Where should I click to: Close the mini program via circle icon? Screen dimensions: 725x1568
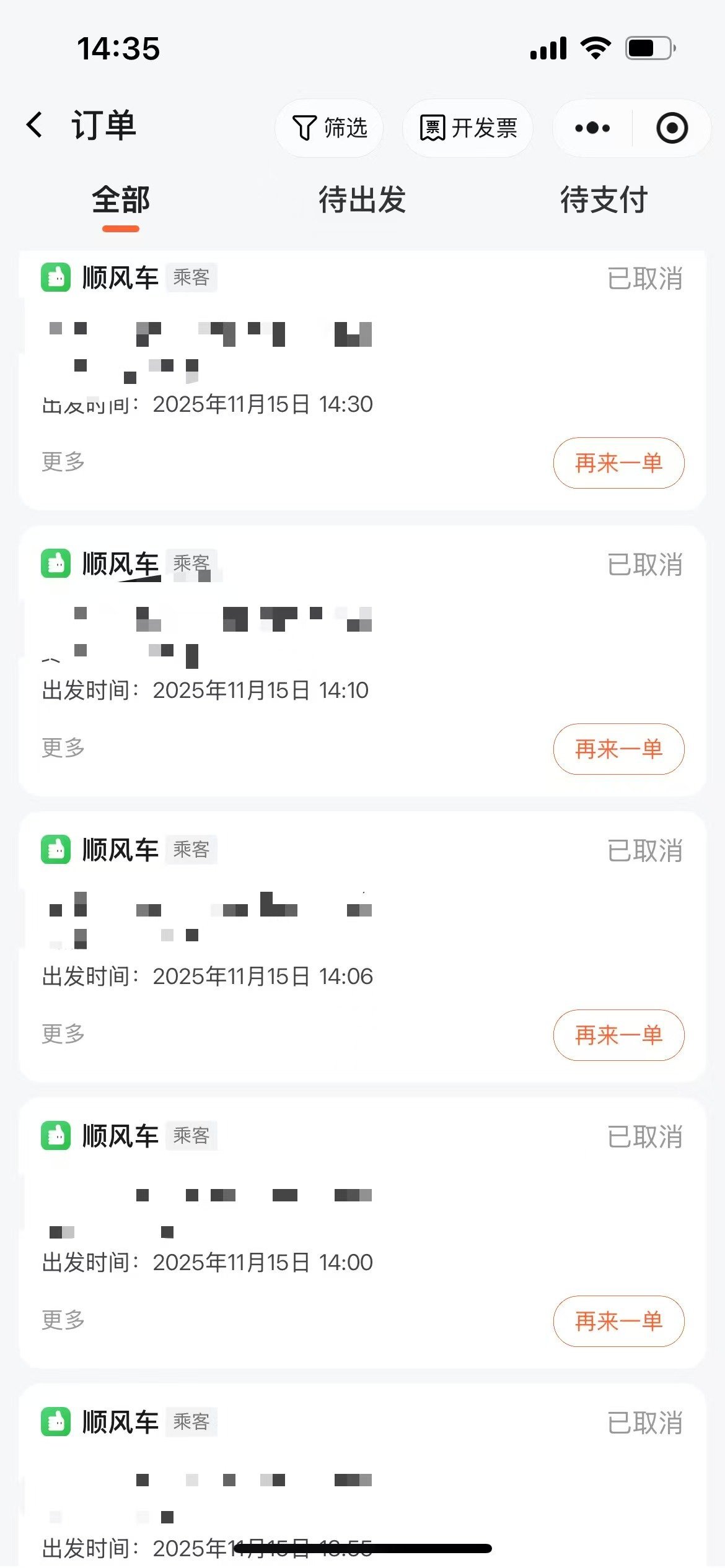672,128
